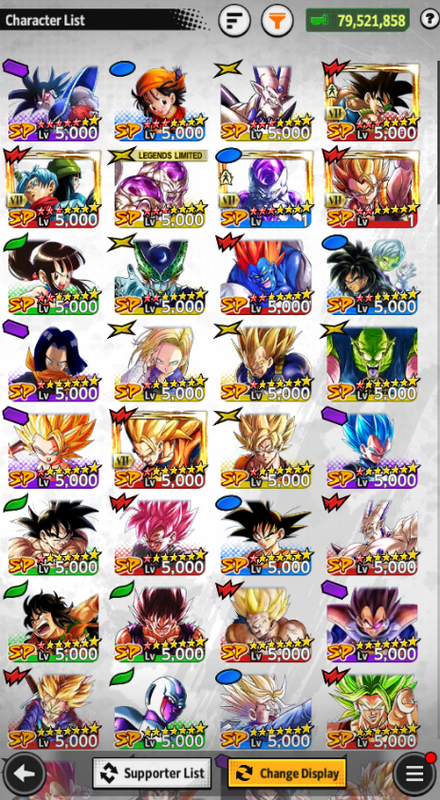Viewport: 440px width, 800px height.
Task: Select the Cooler character with white helmet
Action: [x=159, y=710]
